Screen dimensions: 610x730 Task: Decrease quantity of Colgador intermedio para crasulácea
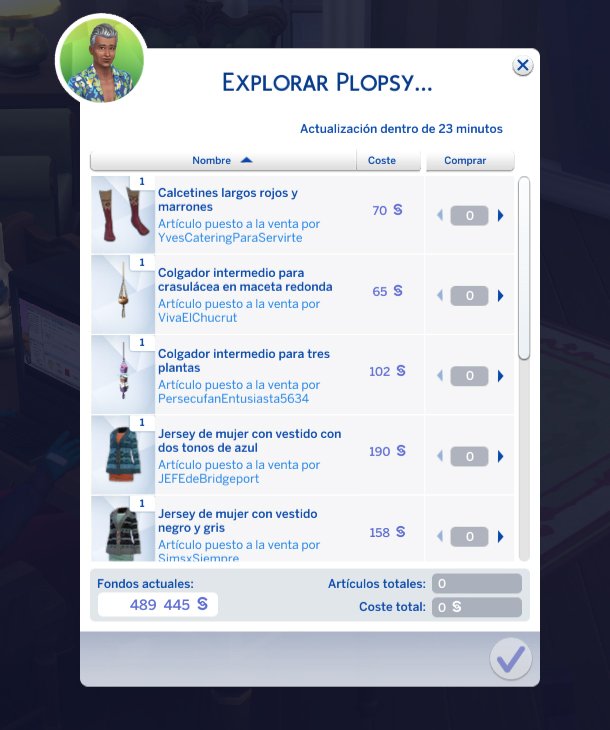(439, 296)
